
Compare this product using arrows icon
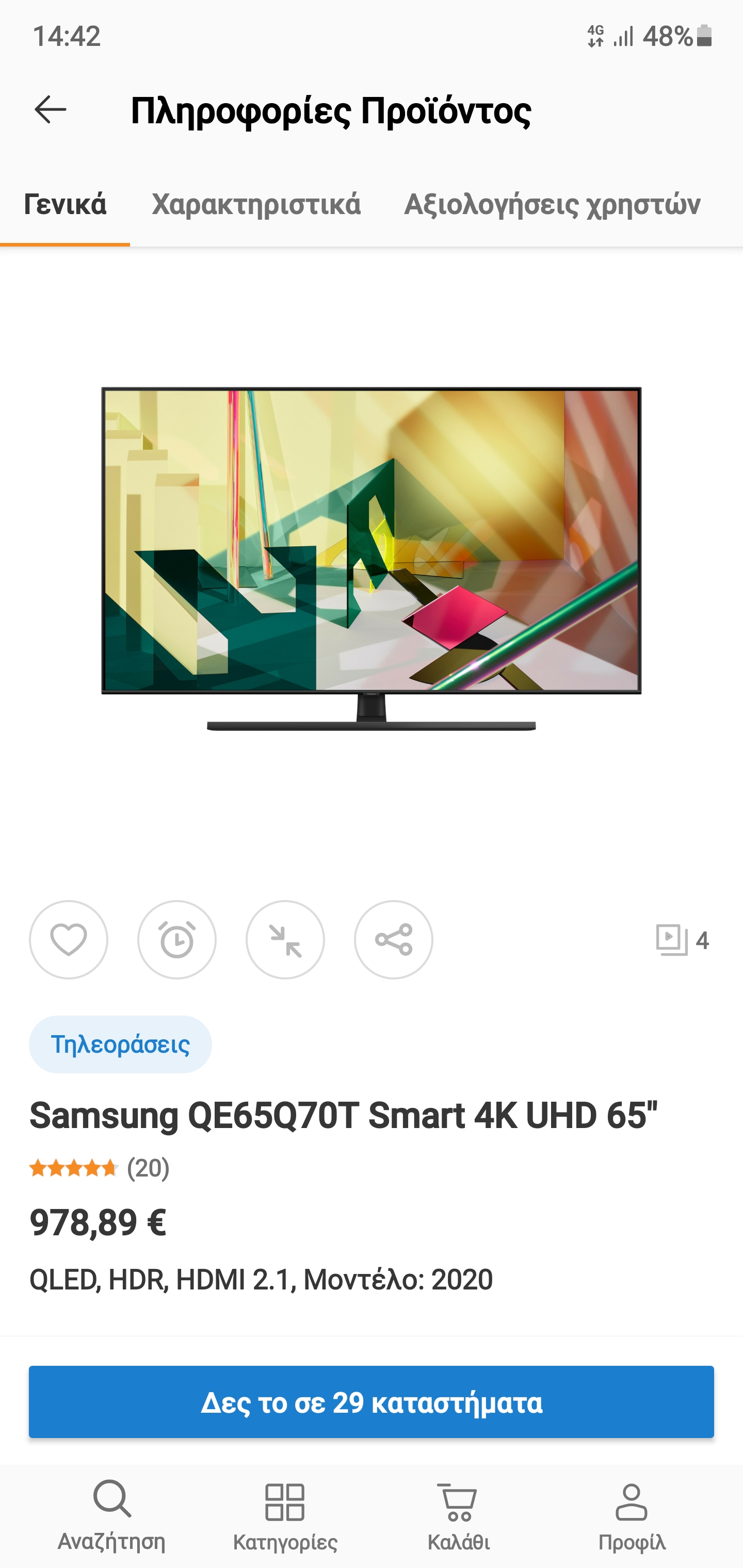[x=285, y=940]
